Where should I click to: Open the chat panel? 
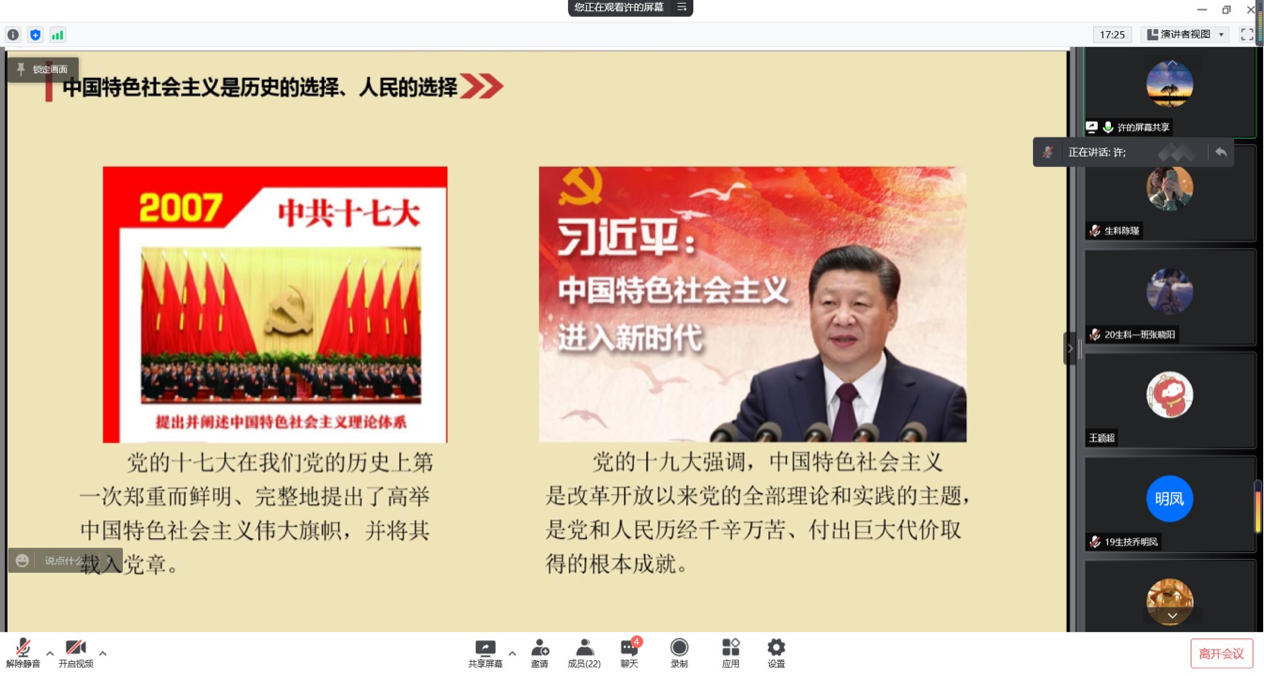point(629,653)
